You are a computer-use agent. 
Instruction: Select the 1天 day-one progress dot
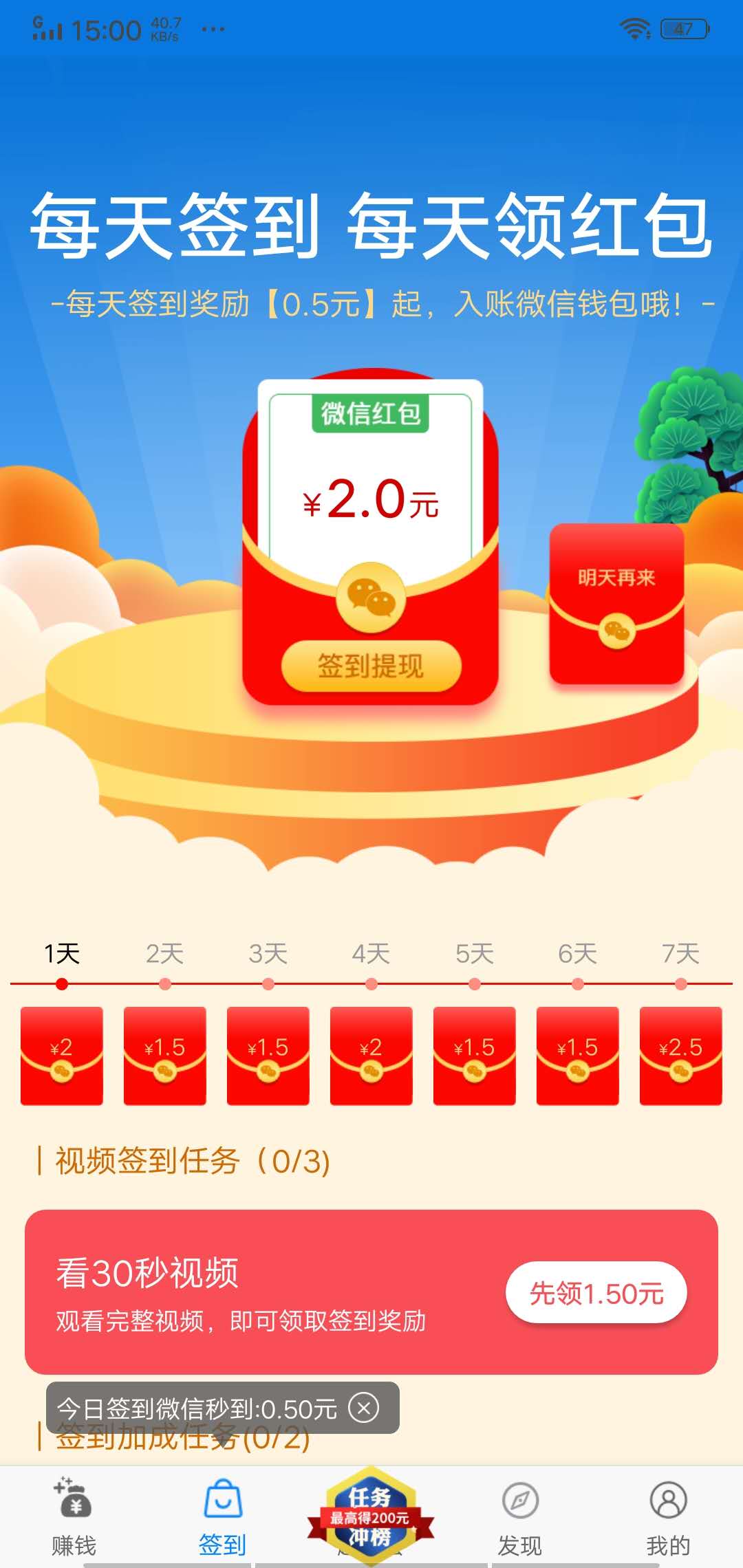point(61,983)
